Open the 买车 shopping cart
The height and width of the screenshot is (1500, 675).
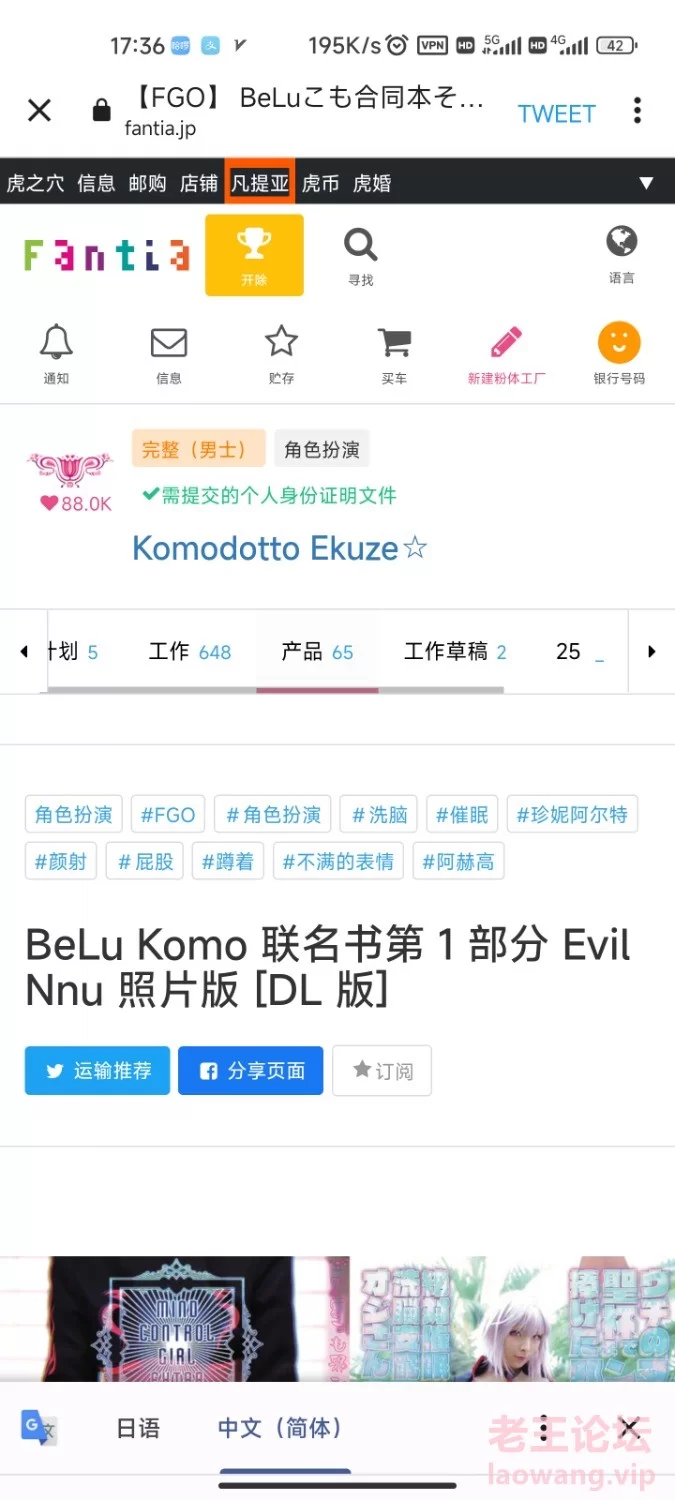coord(394,354)
